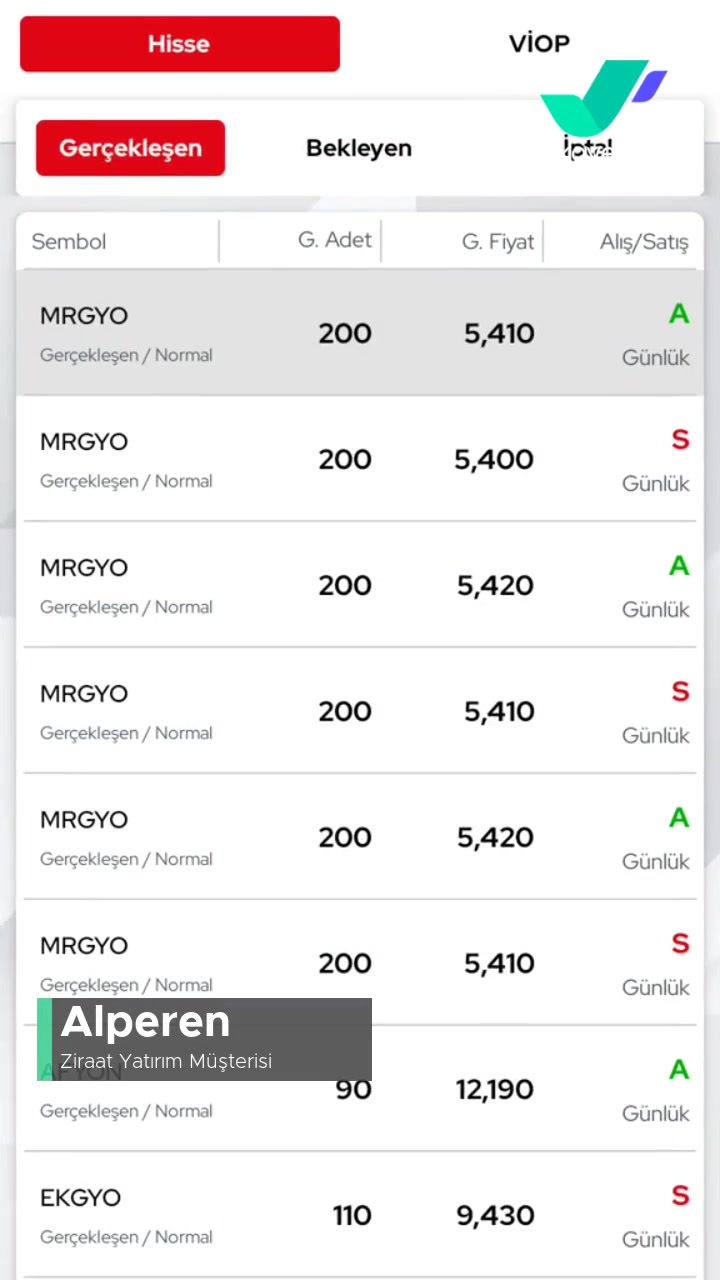Viewport: 720px width, 1280px height.
Task: Switch to the Hisse tab
Action: tap(180, 44)
